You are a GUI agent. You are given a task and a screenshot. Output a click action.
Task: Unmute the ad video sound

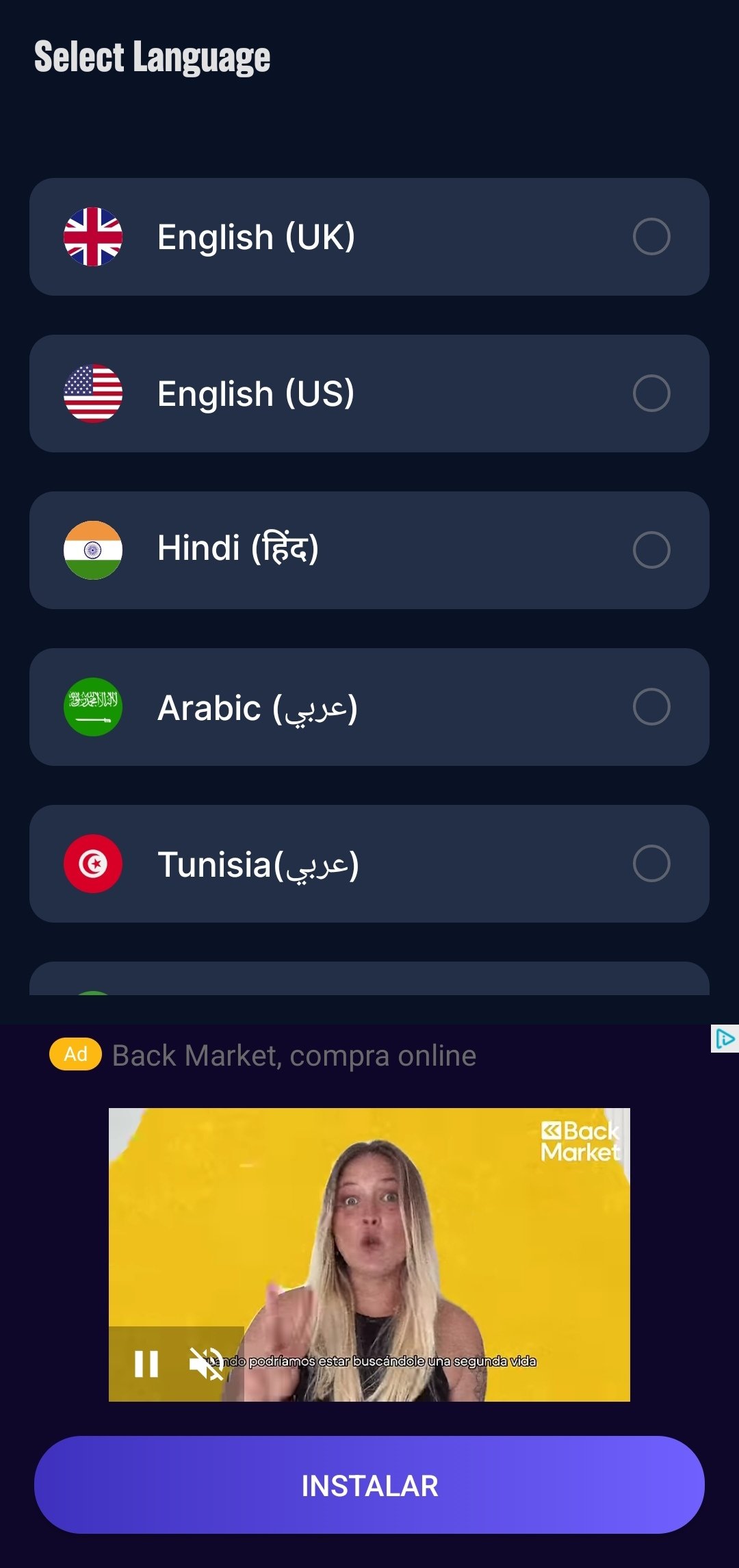[206, 1363]
